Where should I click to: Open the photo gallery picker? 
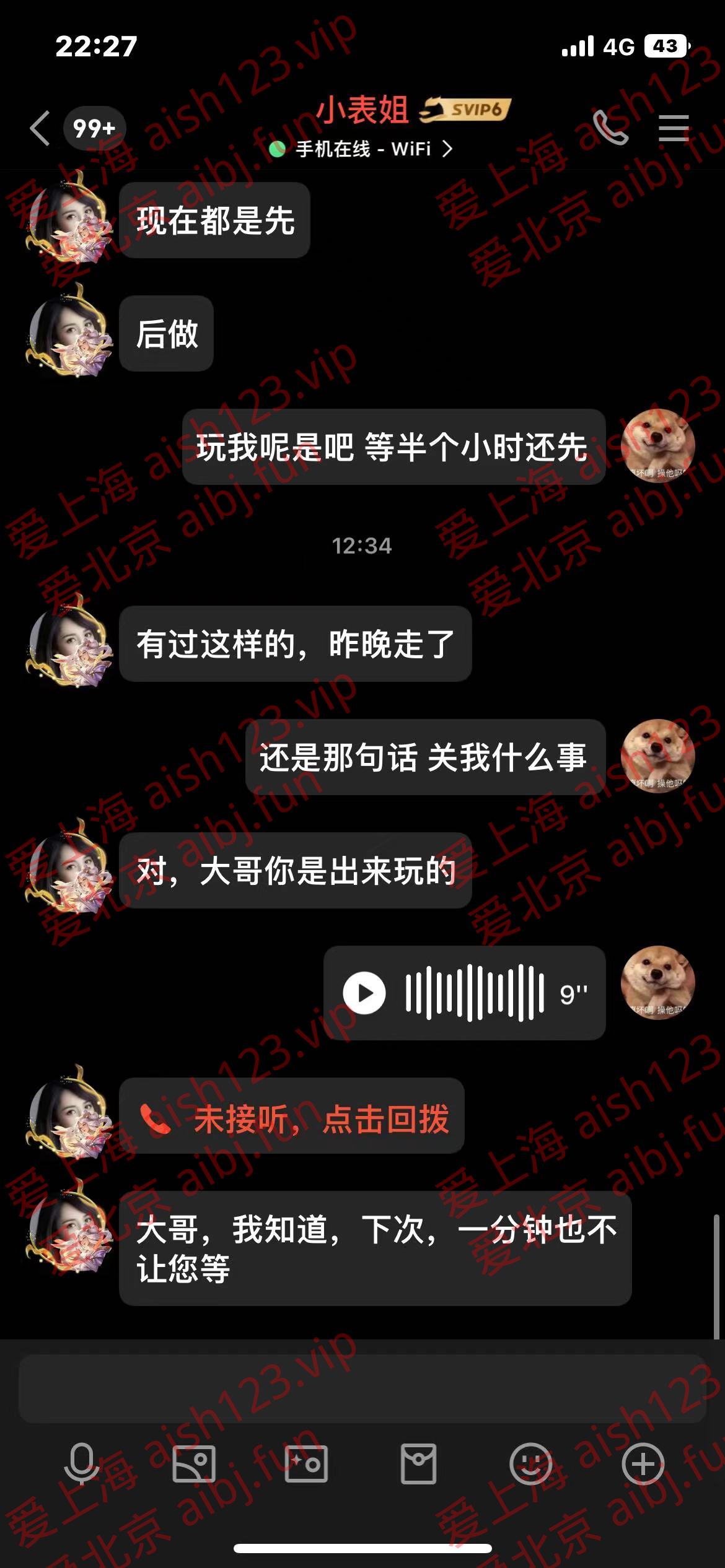(x=194, y=1464)
